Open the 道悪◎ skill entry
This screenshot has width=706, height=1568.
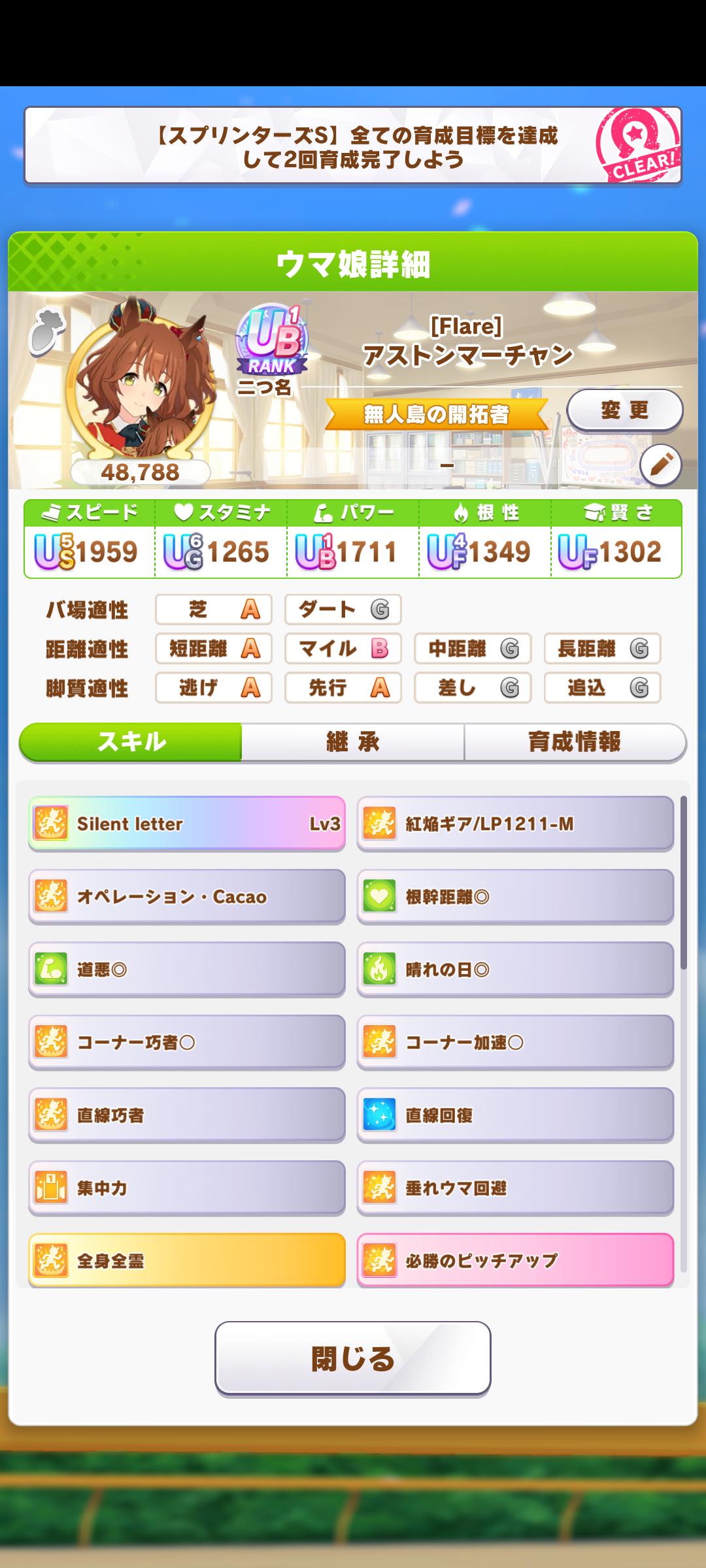187,970
